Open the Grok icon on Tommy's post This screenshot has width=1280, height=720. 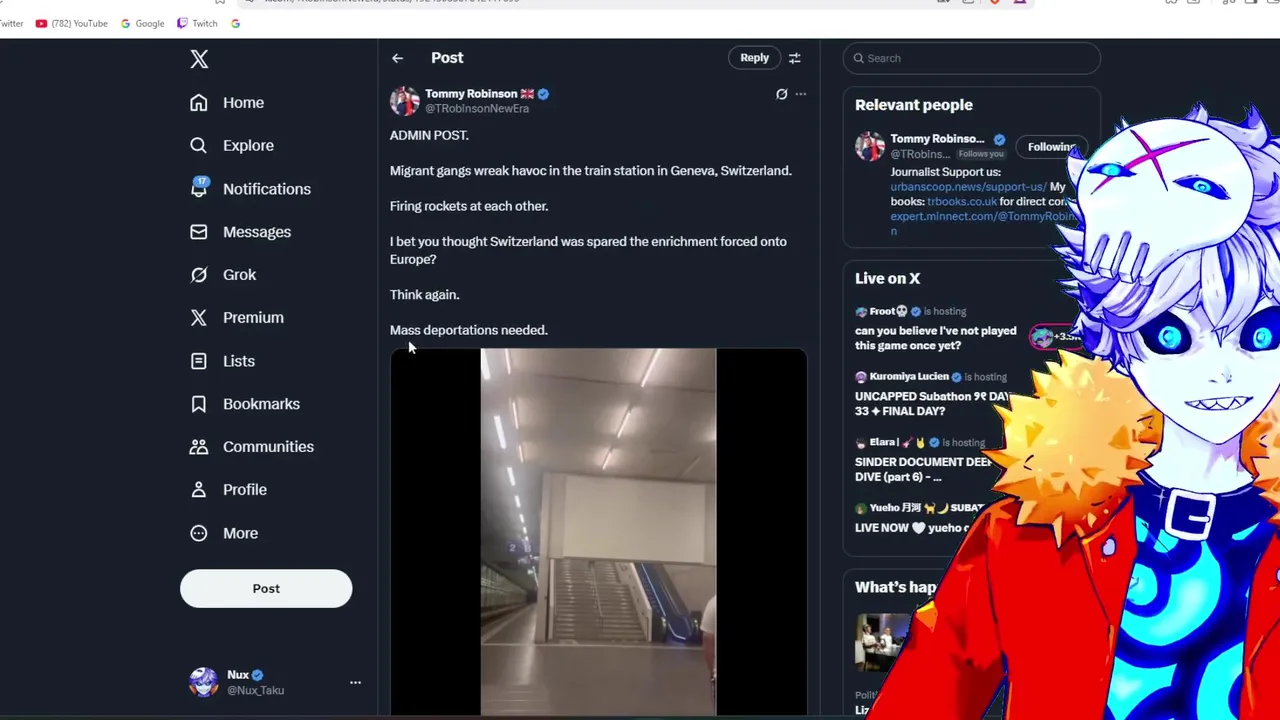coord(781,94)
